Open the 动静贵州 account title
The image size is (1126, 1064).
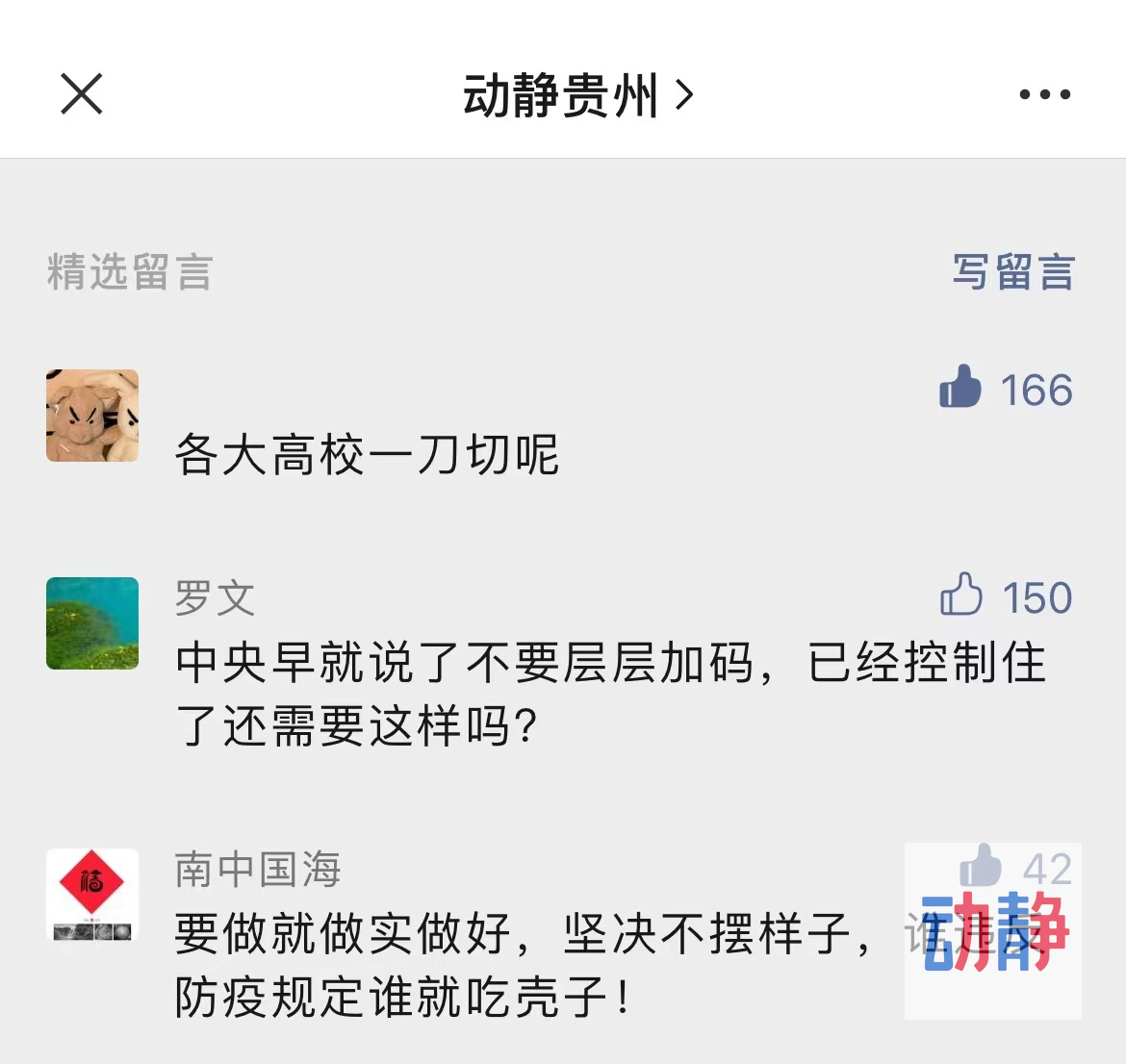pos(577,95)
